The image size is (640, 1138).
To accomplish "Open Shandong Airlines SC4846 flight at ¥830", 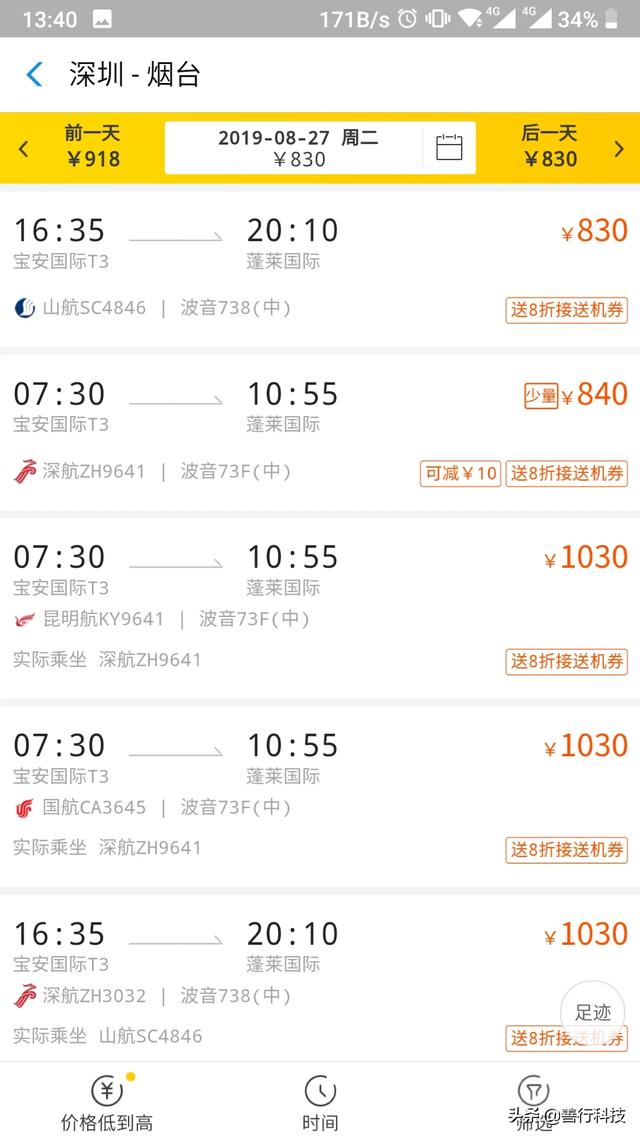I will [320, 269].
